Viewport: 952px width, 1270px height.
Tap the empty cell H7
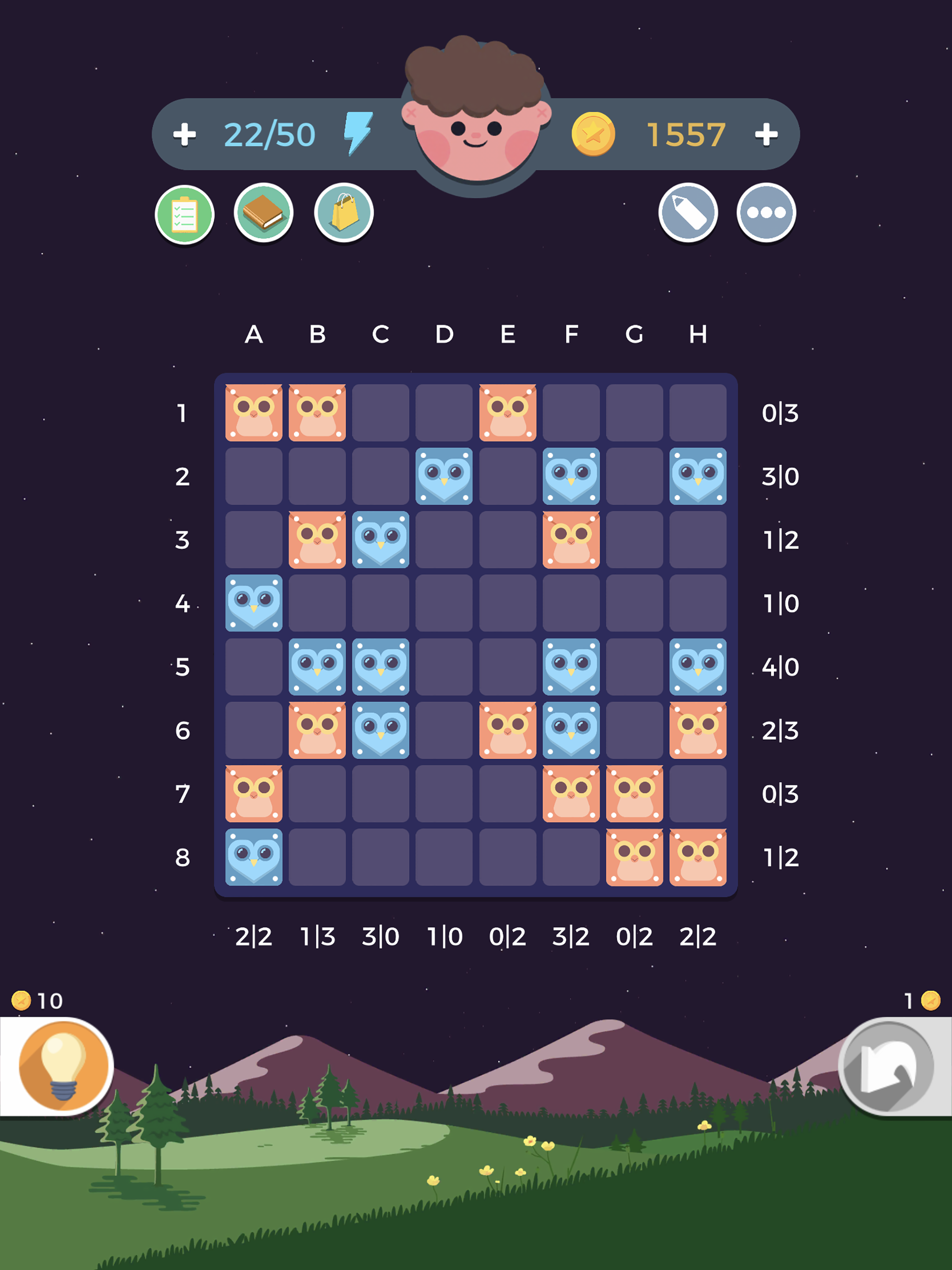[698, 794]
